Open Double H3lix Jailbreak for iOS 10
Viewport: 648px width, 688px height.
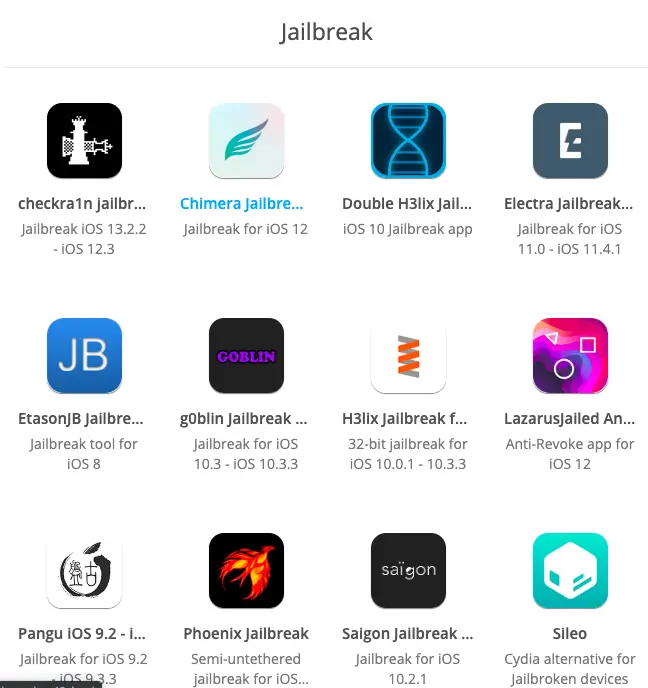408,141
